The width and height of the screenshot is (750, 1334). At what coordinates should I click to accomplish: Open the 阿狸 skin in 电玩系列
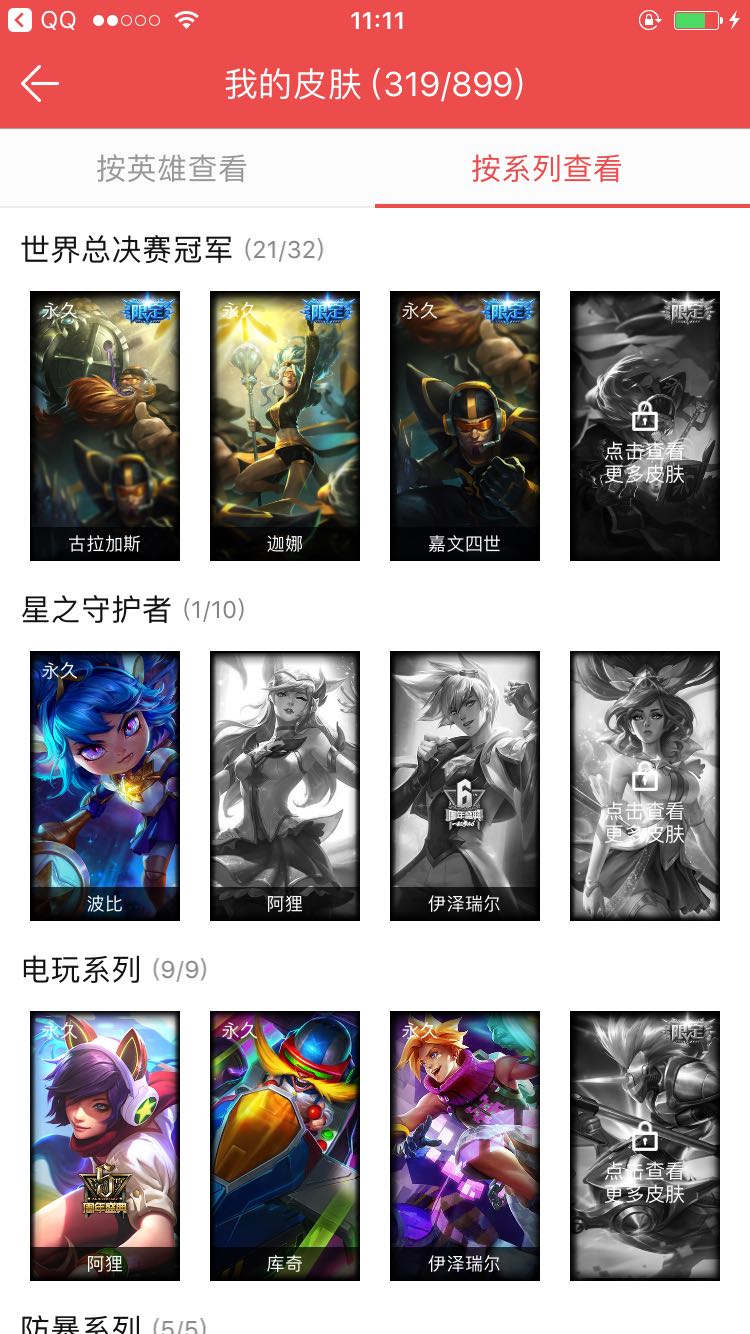(105, 1145)
